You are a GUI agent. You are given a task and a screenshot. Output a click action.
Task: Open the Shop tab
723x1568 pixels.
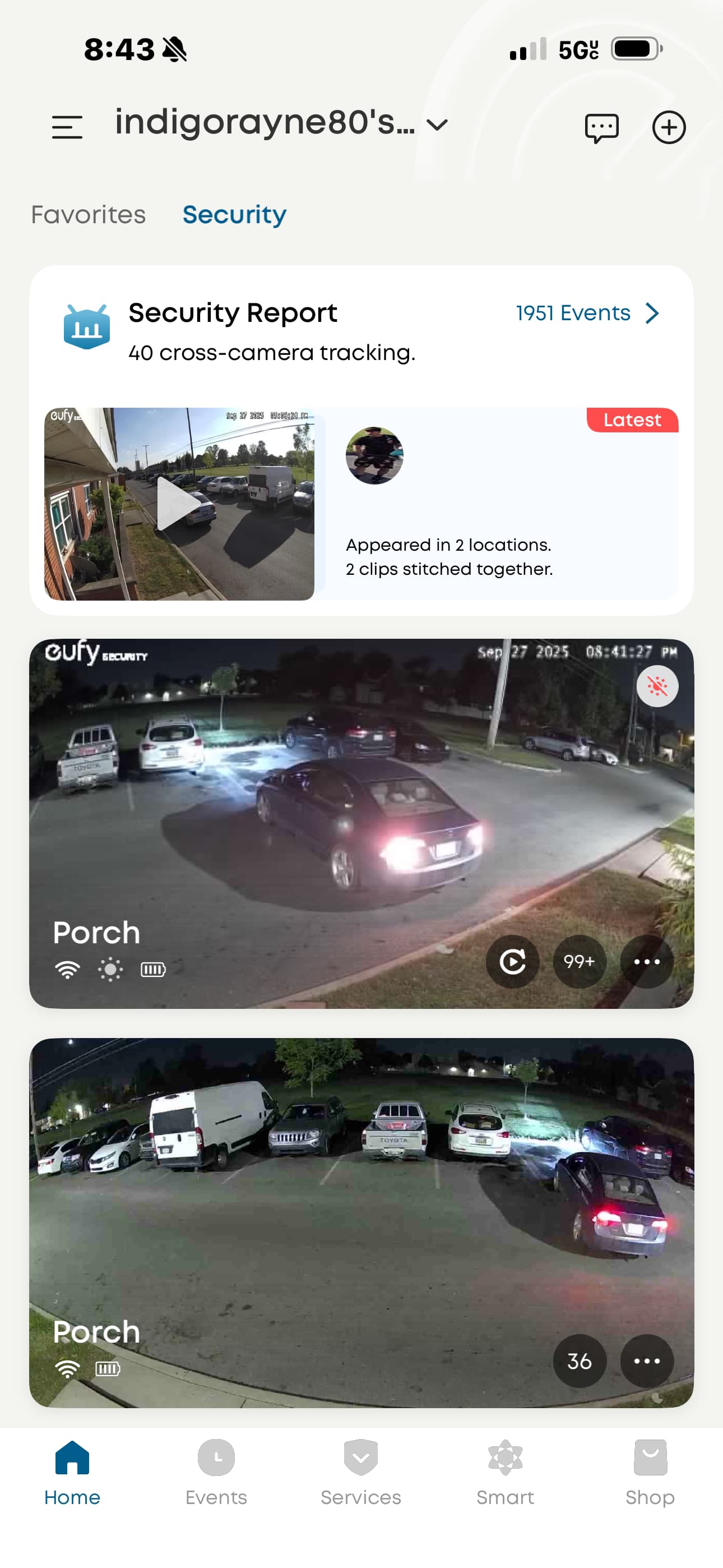tap(650, 1472)
